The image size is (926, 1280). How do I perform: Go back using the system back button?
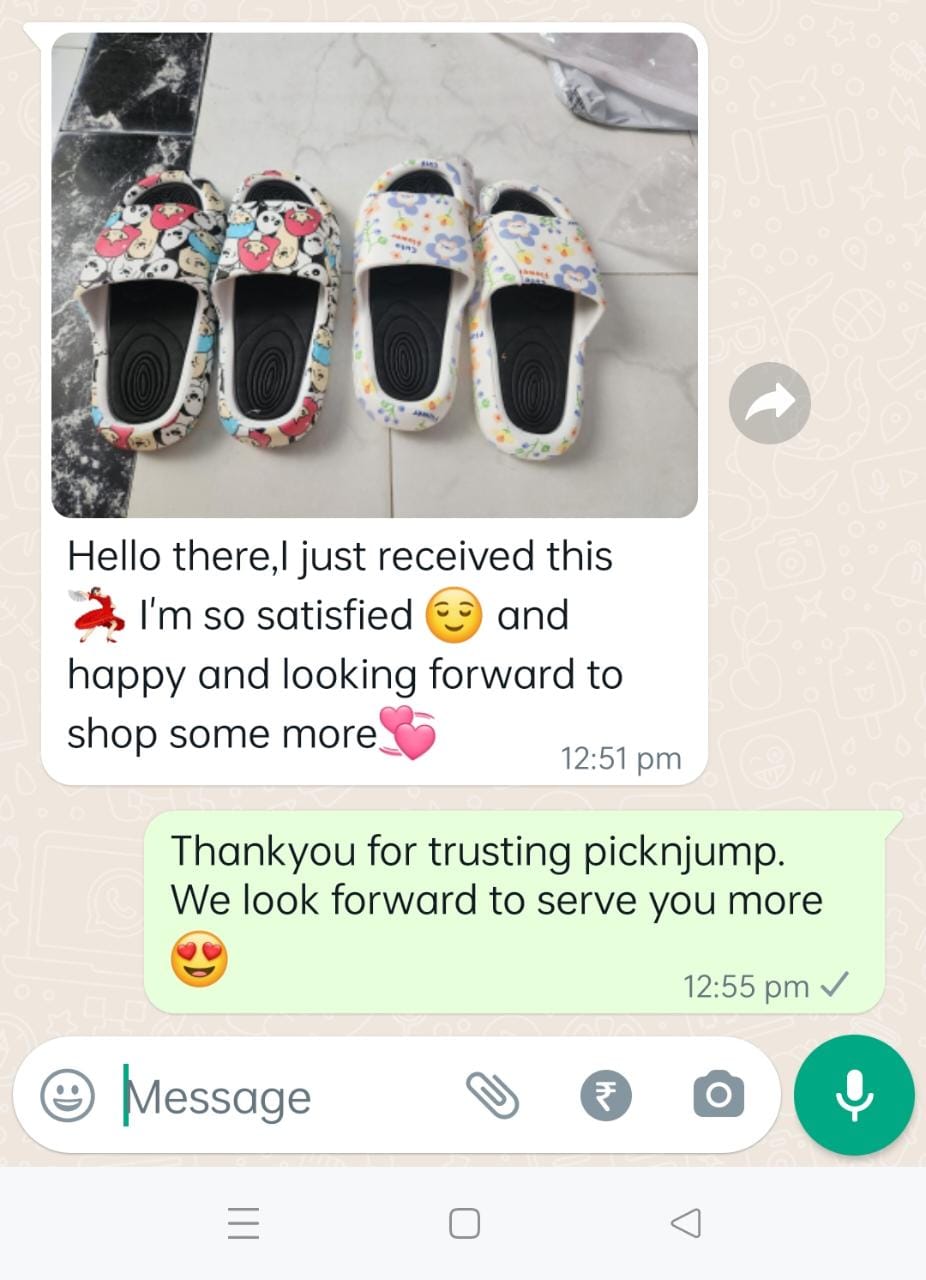[x=685, y=1223]
